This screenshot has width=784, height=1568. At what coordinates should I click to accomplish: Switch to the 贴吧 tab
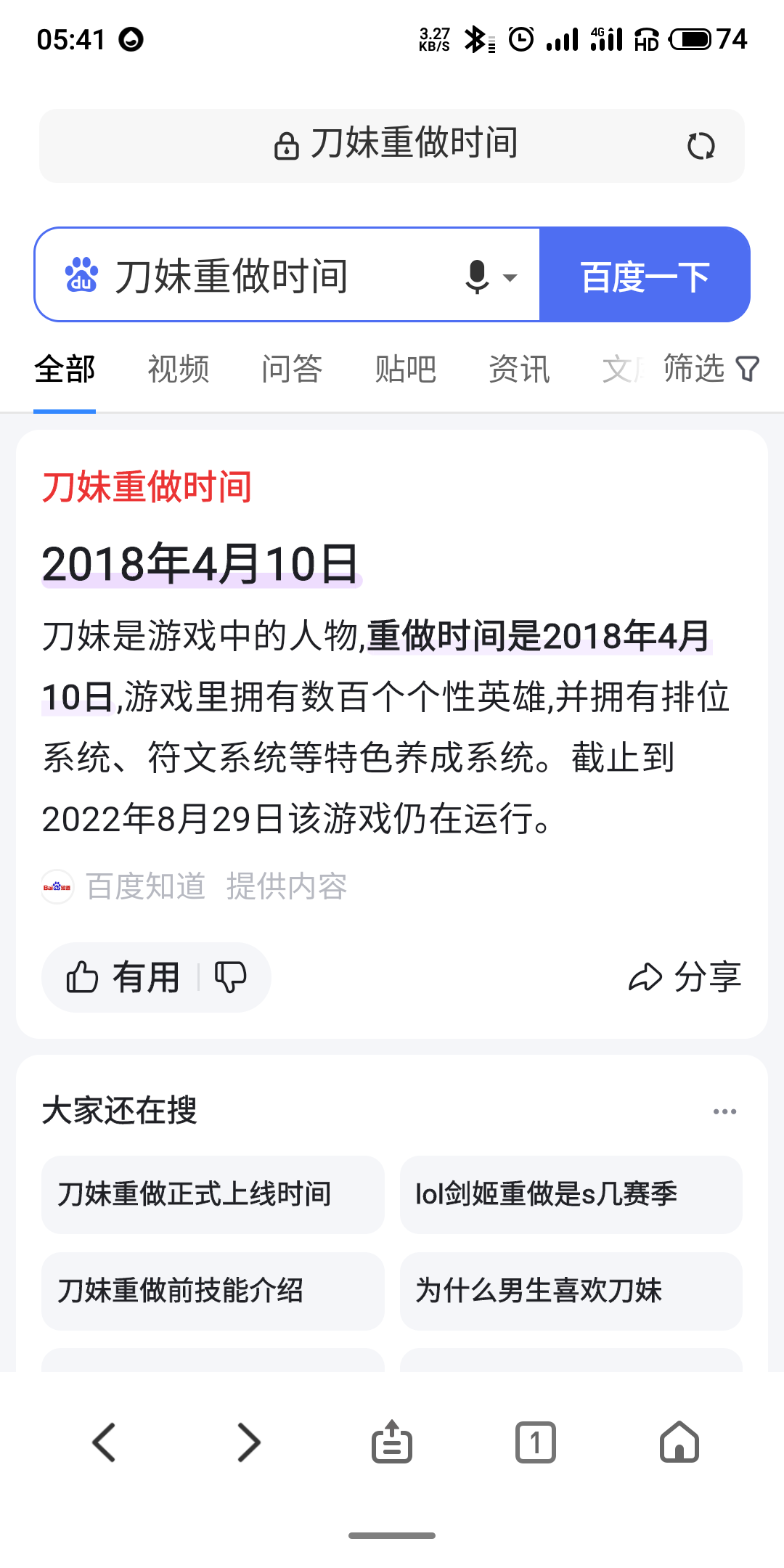[406, 369]
